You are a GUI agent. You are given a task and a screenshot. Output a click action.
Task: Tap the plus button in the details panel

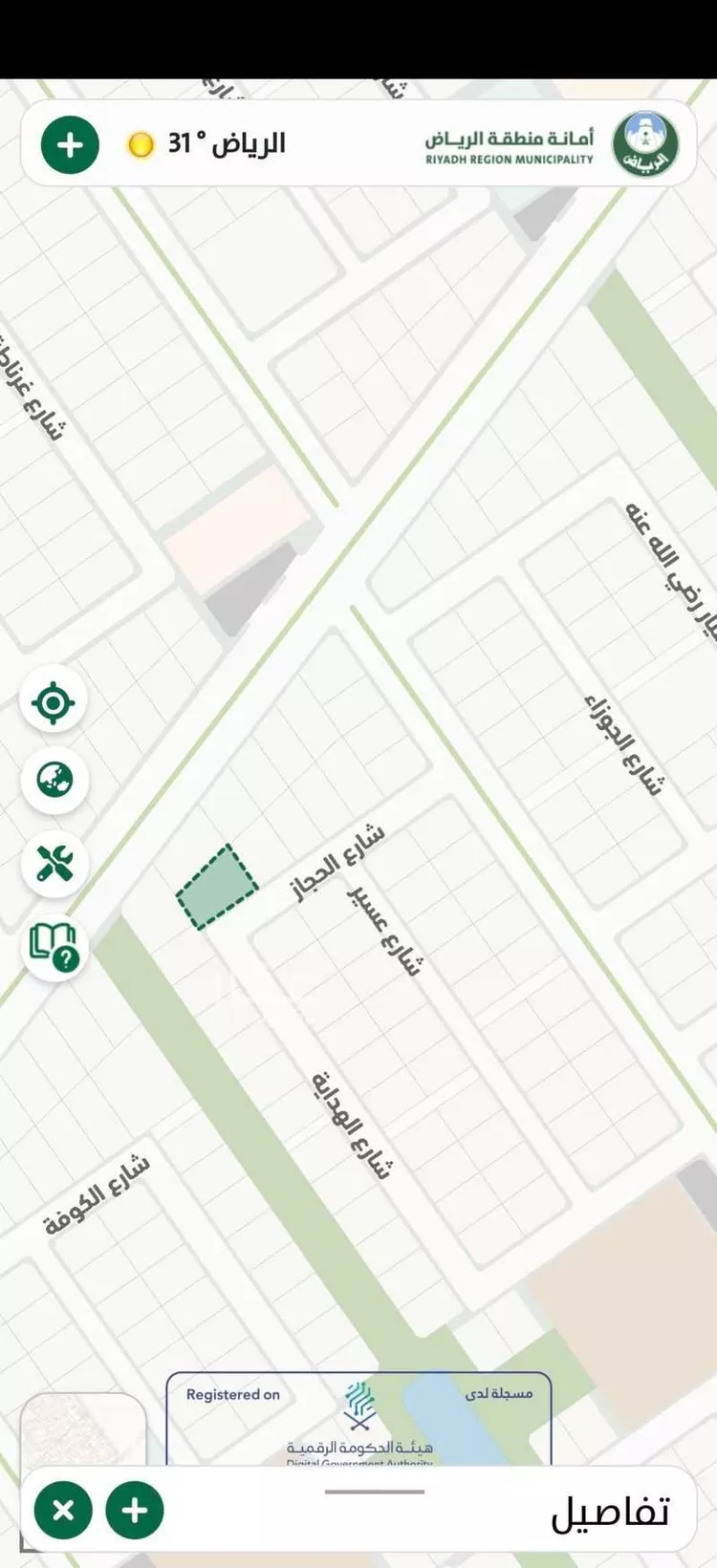pos(135,1511)
